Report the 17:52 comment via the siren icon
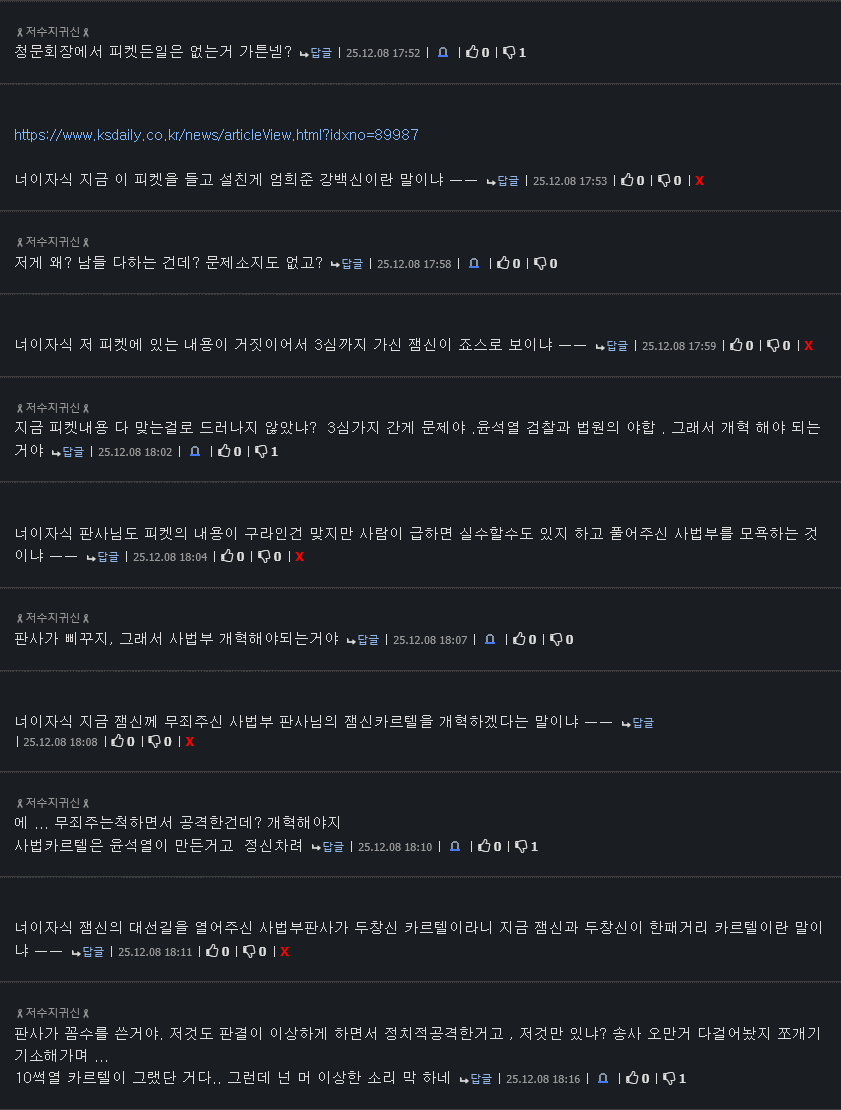Screen dimensions: 841x1110 [x=443, y=52]
